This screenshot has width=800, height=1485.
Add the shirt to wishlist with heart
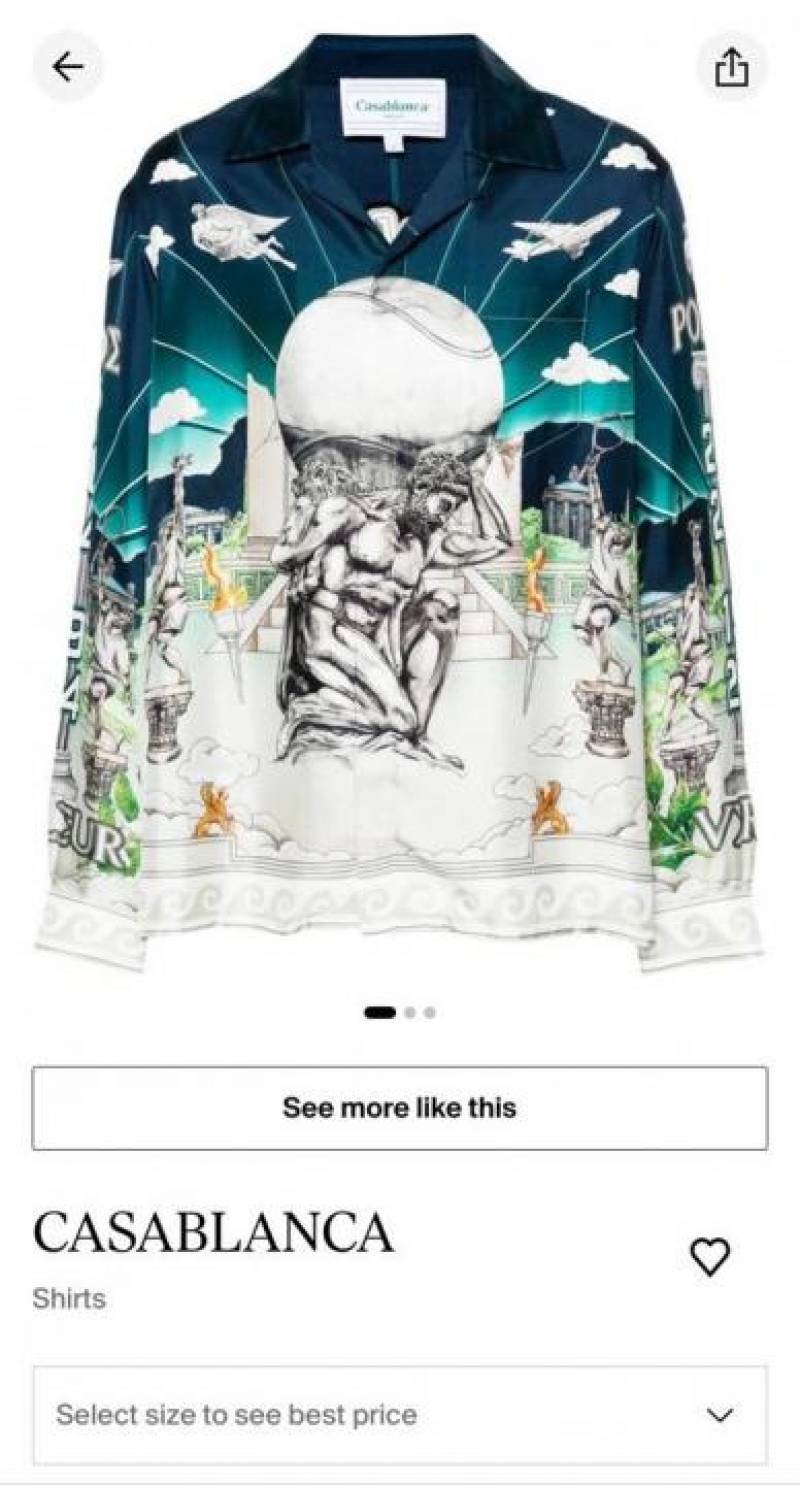(x=710, y=1256)
